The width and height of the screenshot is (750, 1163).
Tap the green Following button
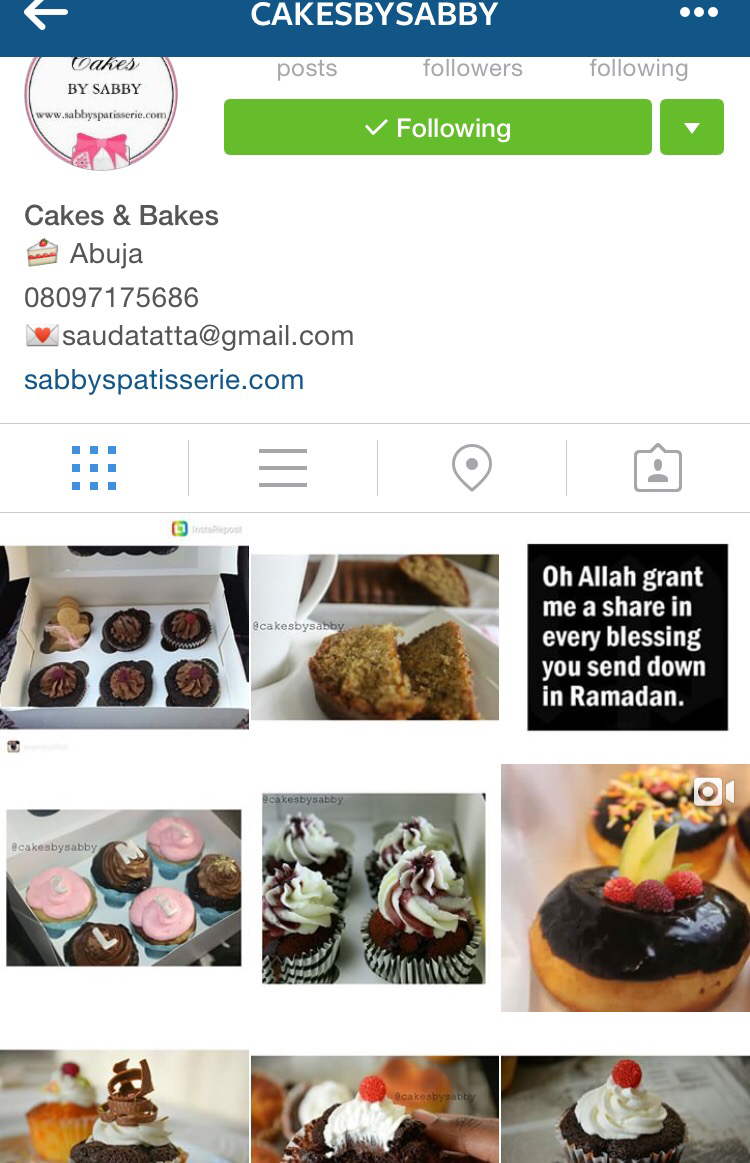pos(438,128)
